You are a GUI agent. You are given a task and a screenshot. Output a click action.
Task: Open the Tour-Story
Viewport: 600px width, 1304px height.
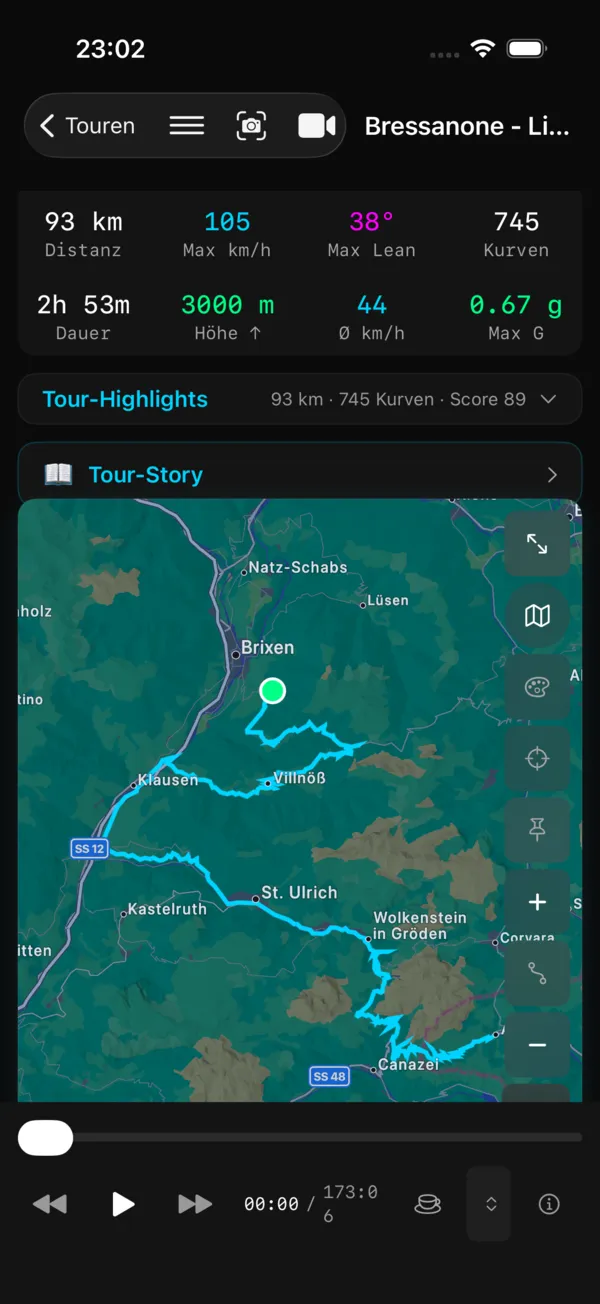point(300,474)
